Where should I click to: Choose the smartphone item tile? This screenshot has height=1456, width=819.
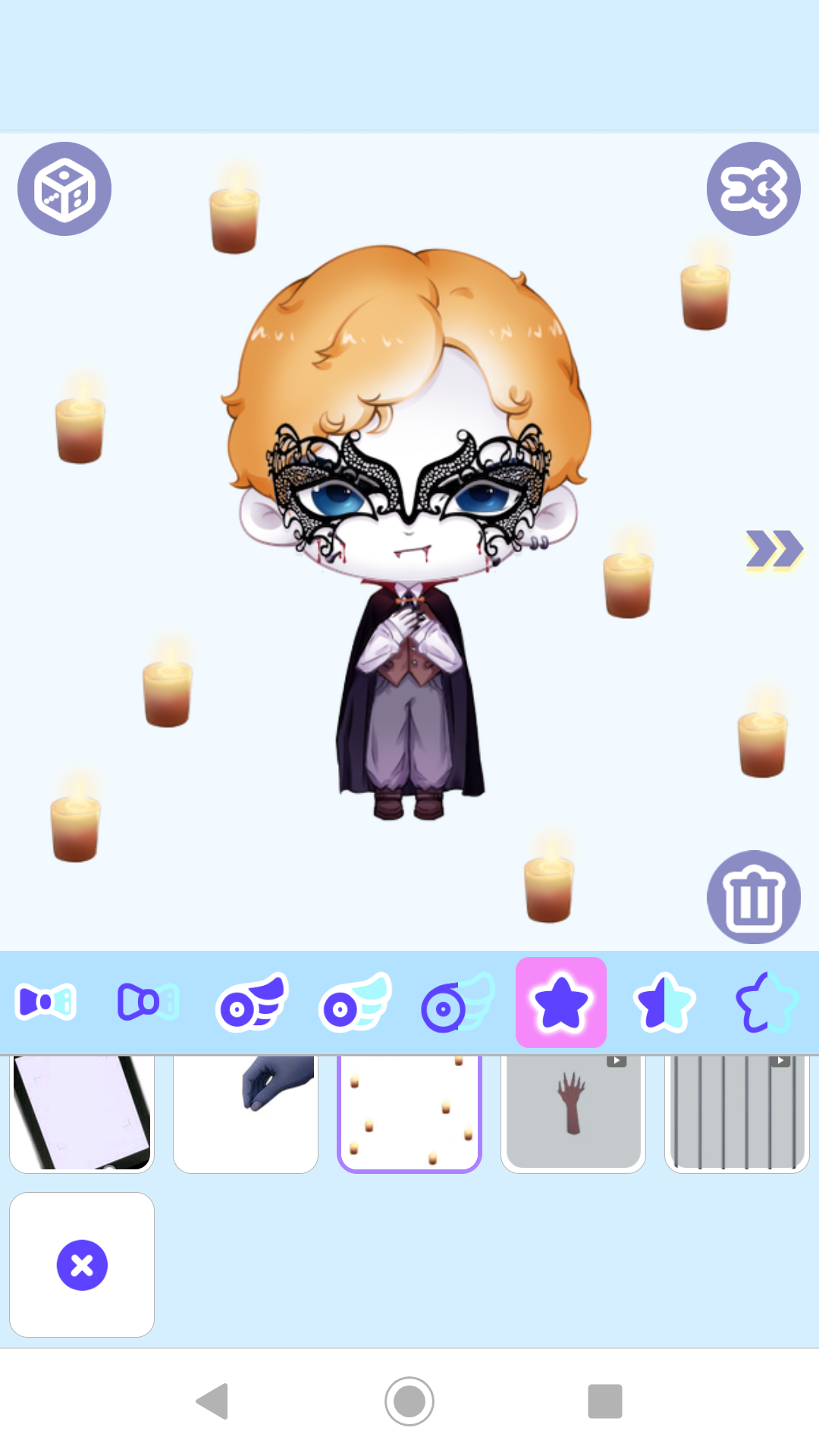click(x=82, y=1113)
